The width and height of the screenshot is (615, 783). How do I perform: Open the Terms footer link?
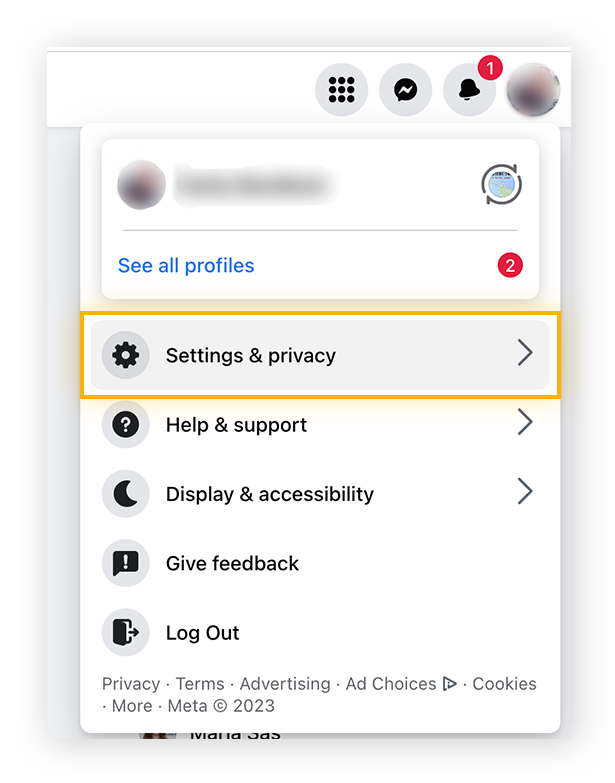click(200, 684)
